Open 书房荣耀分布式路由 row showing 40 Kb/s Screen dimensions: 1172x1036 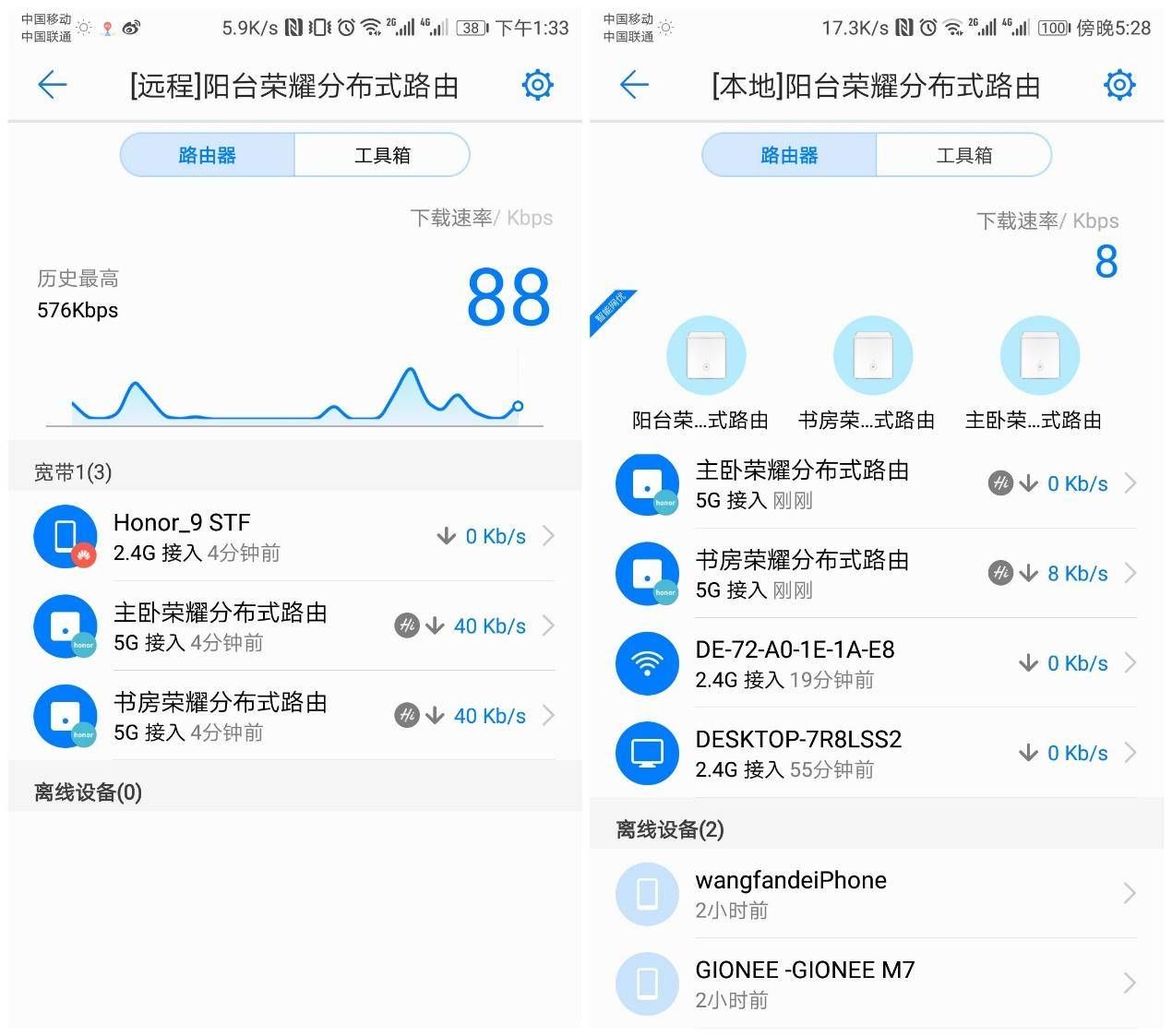tap(295, 716)
